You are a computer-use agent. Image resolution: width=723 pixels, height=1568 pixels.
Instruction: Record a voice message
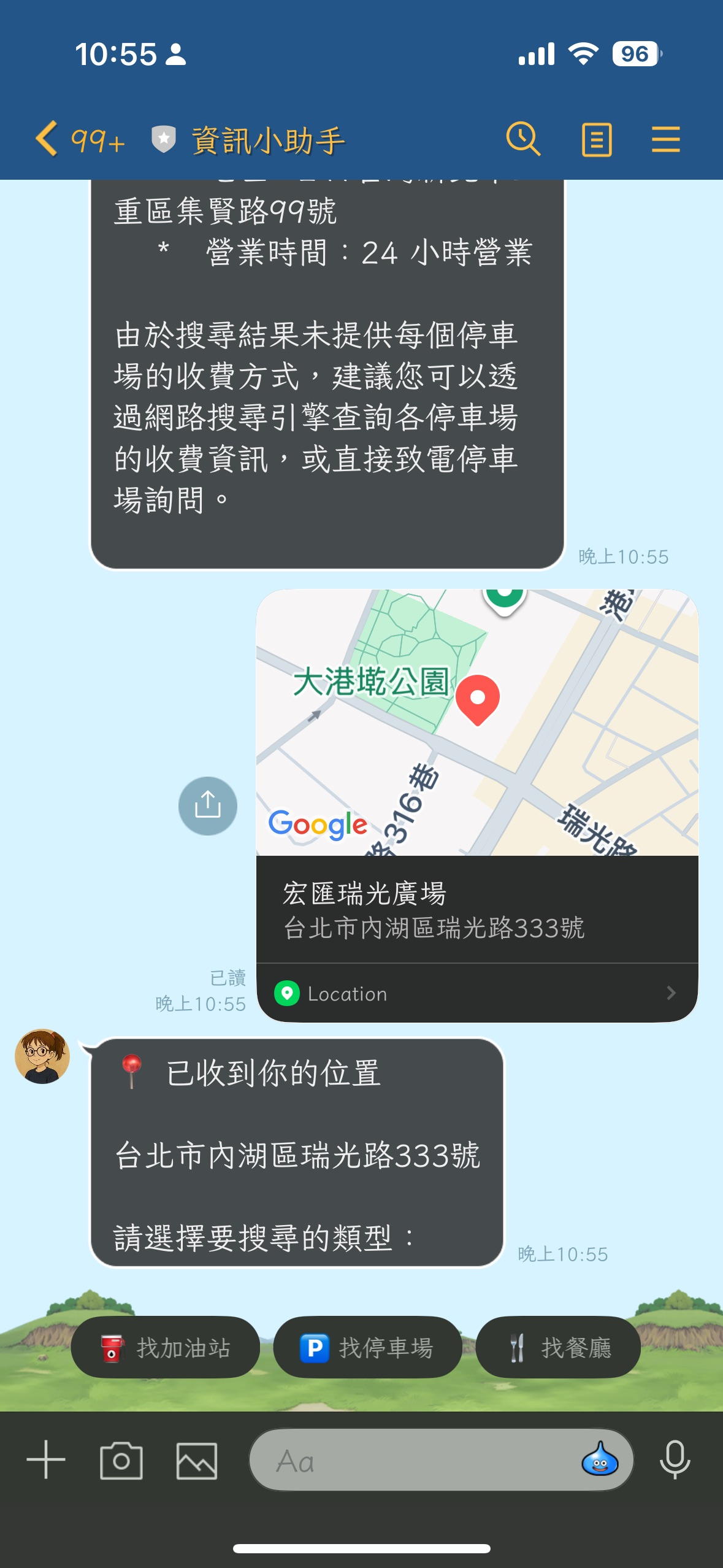(675, 1460)
